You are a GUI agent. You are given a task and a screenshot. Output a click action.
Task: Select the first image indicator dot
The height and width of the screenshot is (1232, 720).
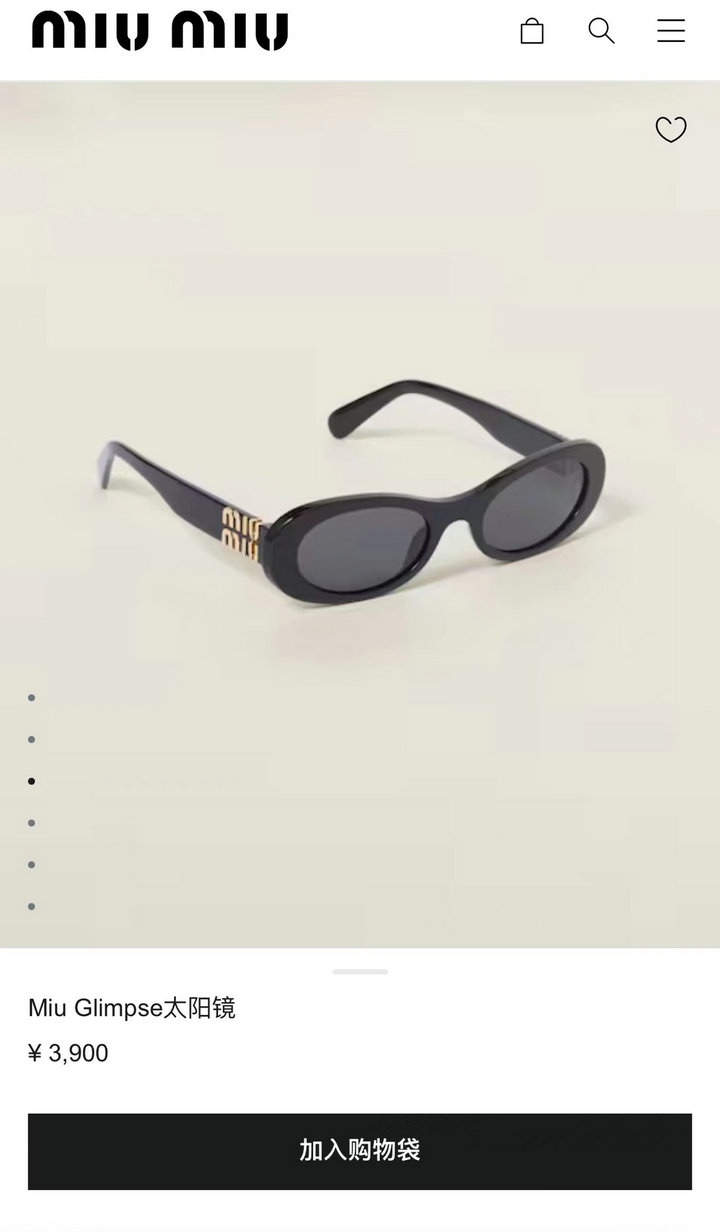pos(32,697)
